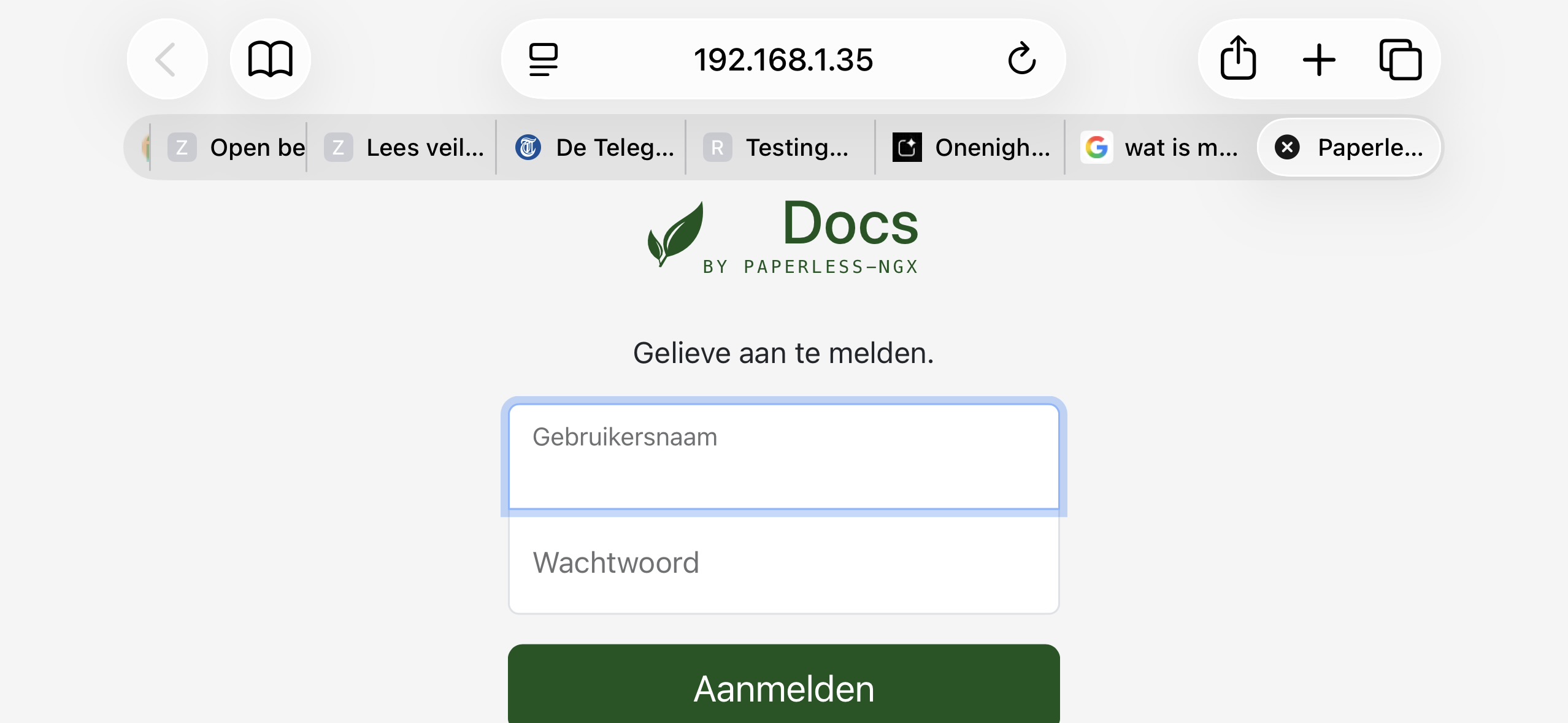Select the Wachtwoord field

pyautogui.click(x=783, y=562)
